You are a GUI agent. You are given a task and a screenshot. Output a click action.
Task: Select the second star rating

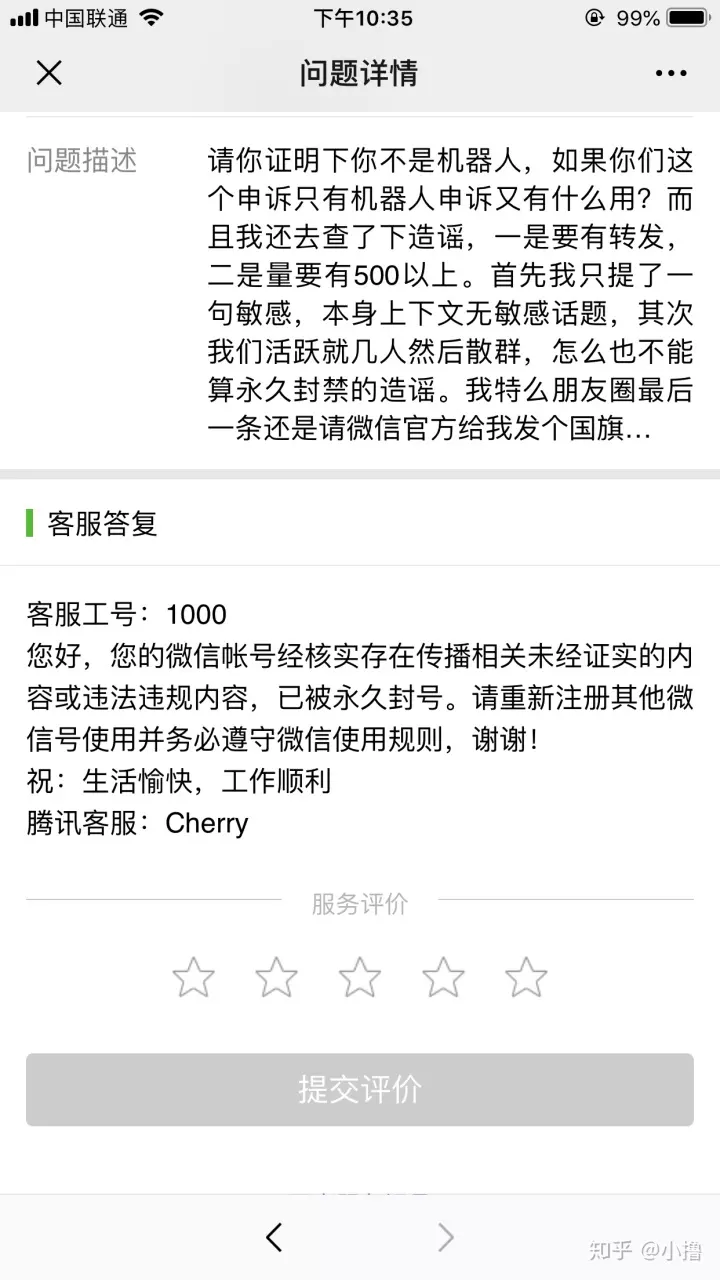[x=276, y=977]
